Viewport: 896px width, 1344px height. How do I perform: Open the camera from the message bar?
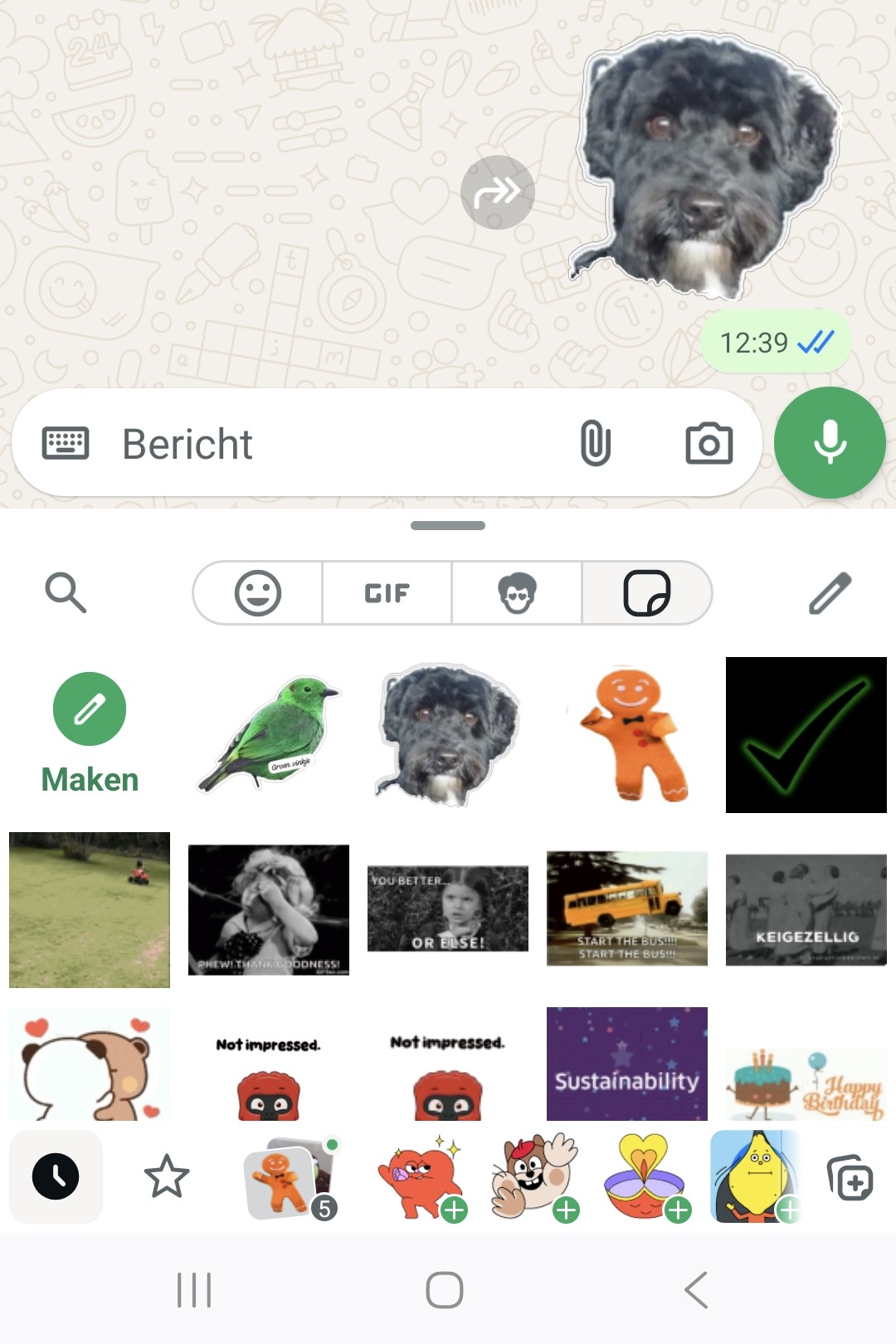(709, 444)
